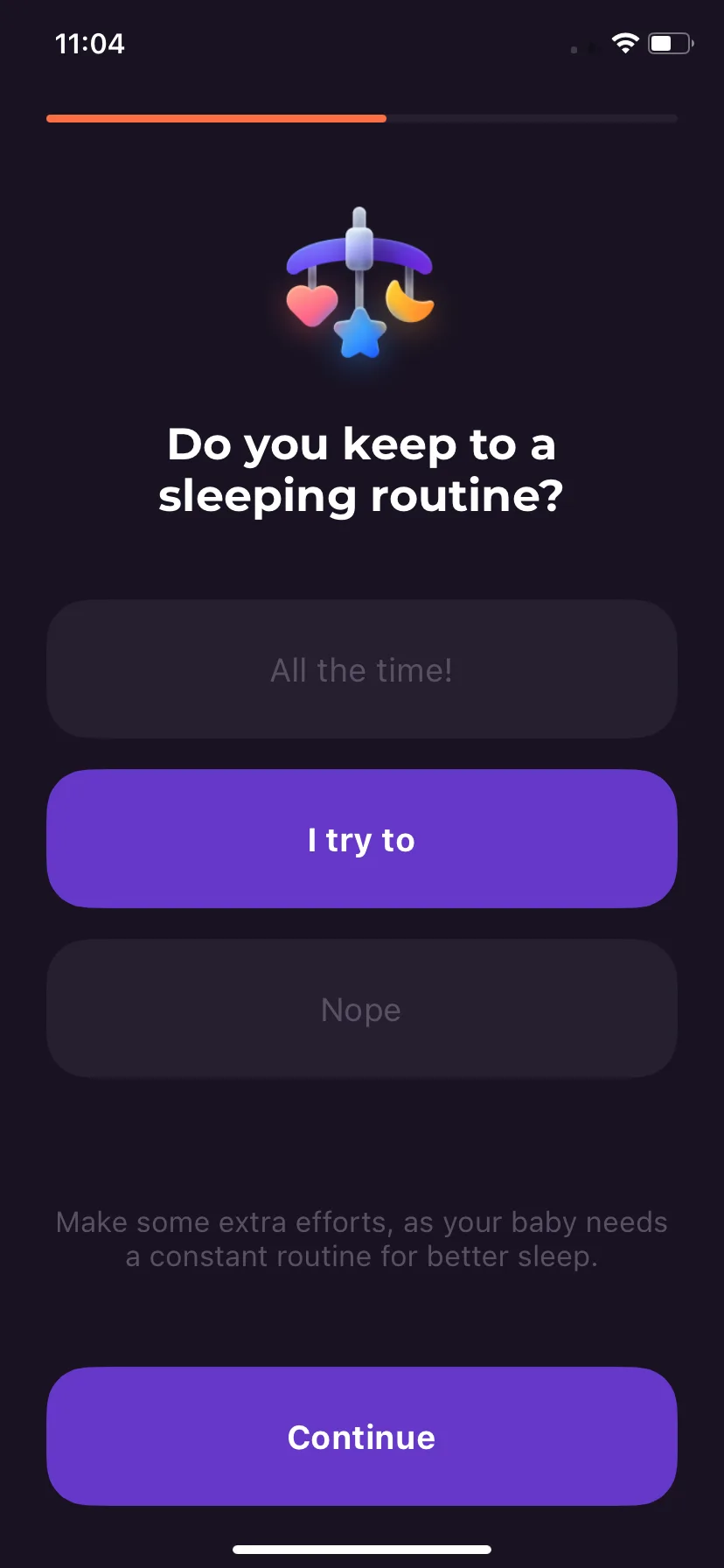Choose the 'I try to' option
Screen dimensions: 724x1568
click(361, 839)
